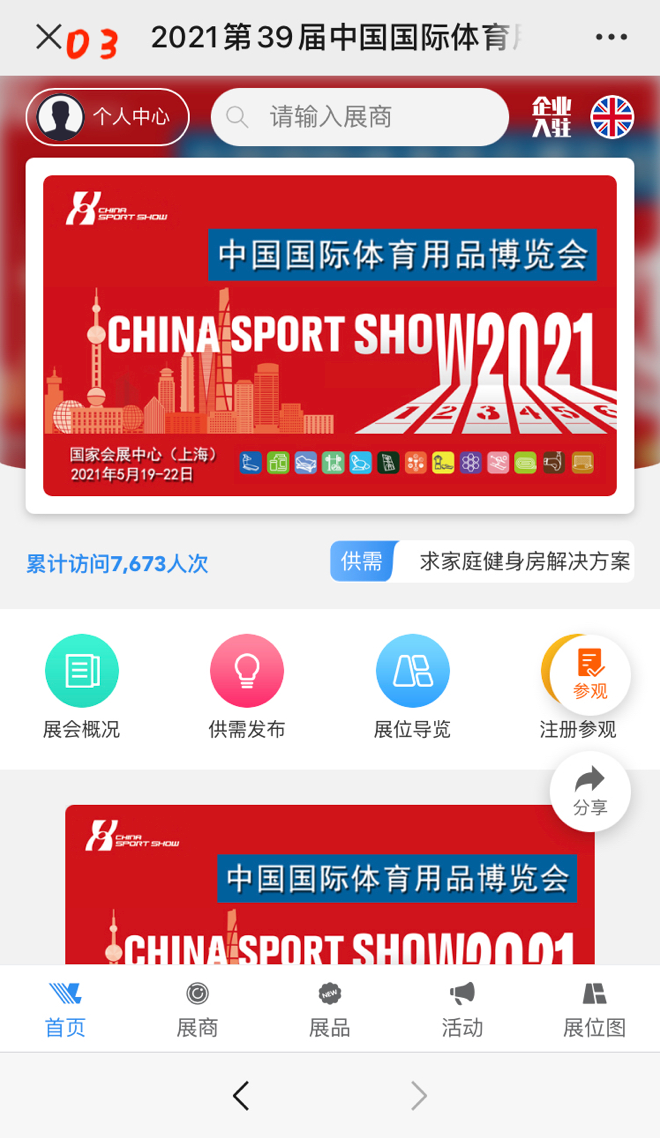Open 企业入驻 enterprise registration
This screenshot has height=1138, width=660.
(x=551, y=117)
